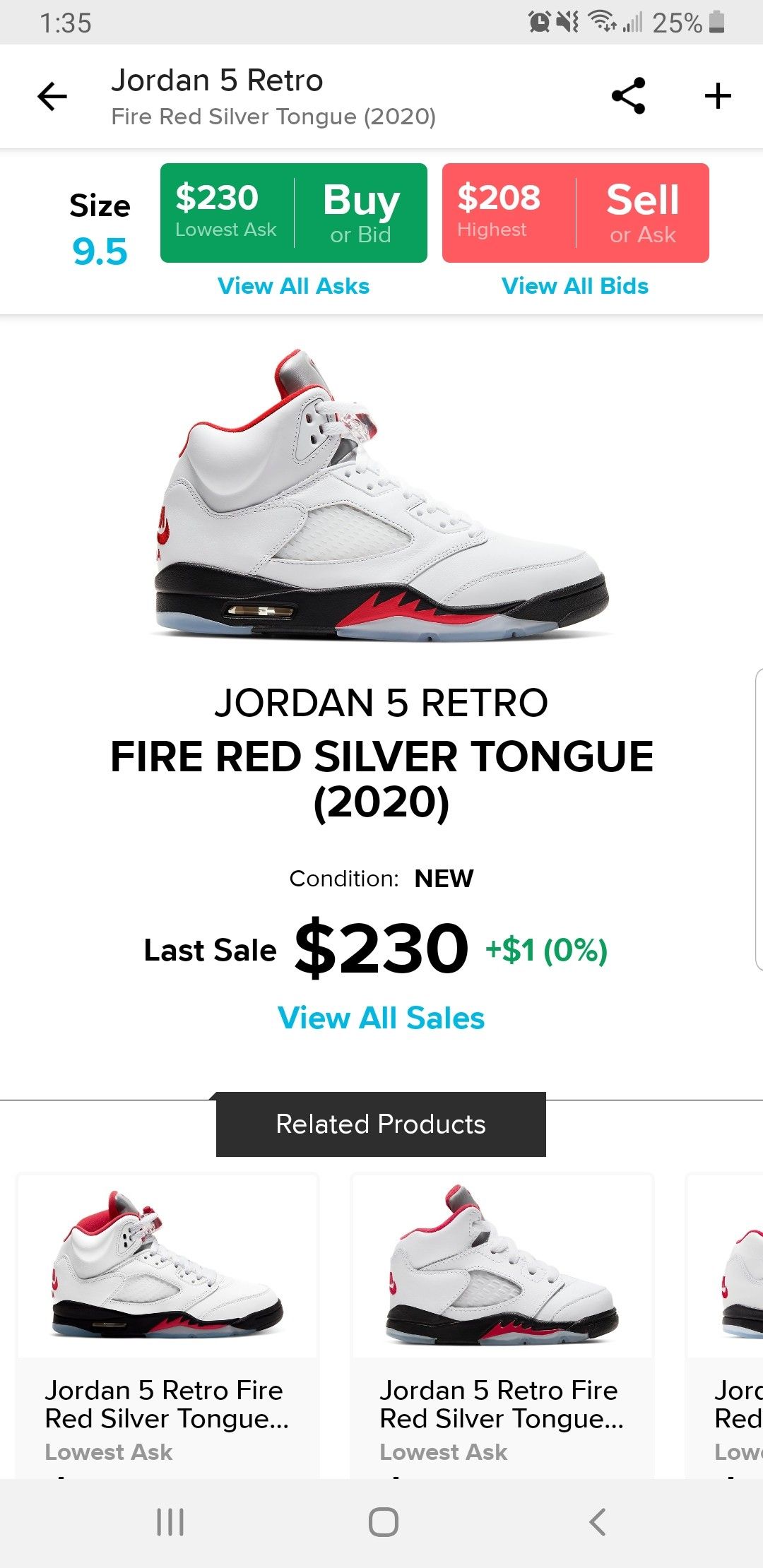The width and height of the screenshot is (763, 1568).
Task: Show recent apps from navigation bar
Action: coord(170,1521)
